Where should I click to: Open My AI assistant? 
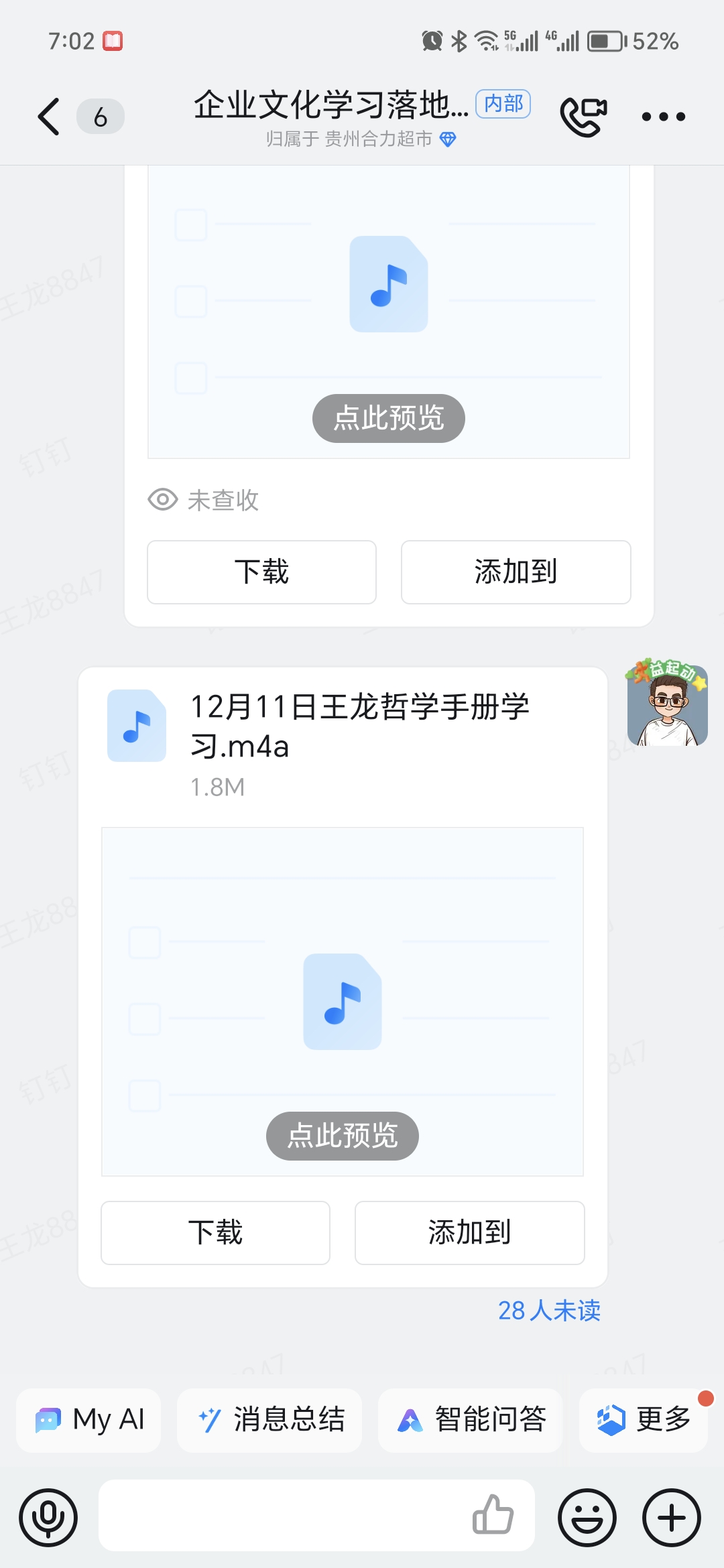point(89,1419)
